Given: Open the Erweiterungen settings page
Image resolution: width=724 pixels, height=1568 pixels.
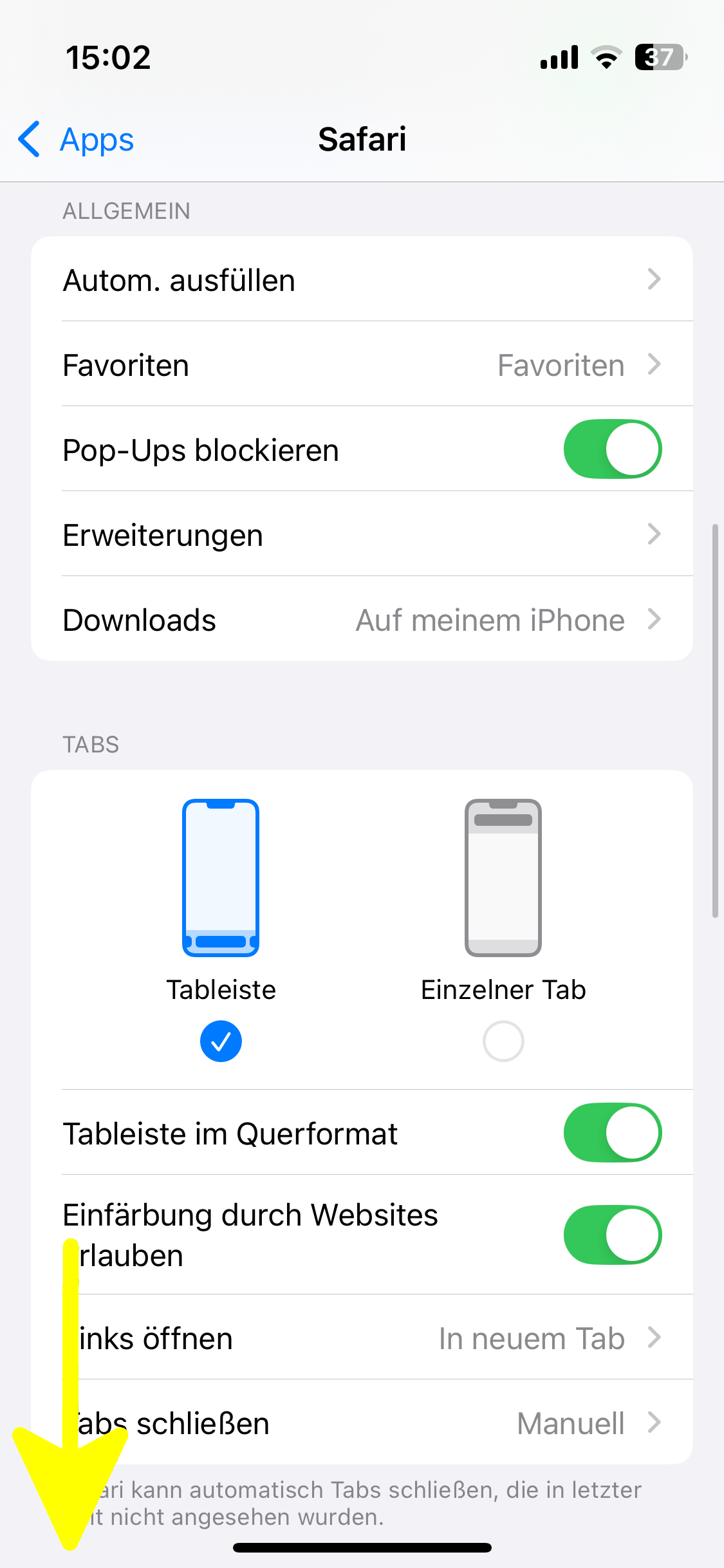Looking at the screenshot, I should point(362,534).
